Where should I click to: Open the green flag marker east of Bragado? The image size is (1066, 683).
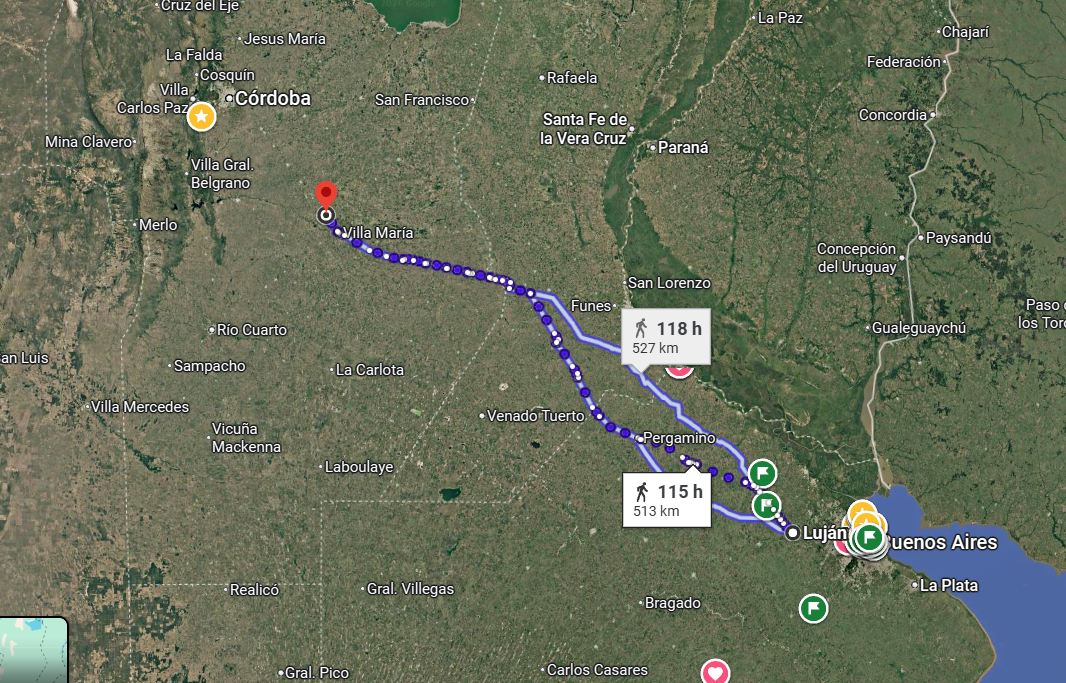pyautogui.click(x=814, y=607)
